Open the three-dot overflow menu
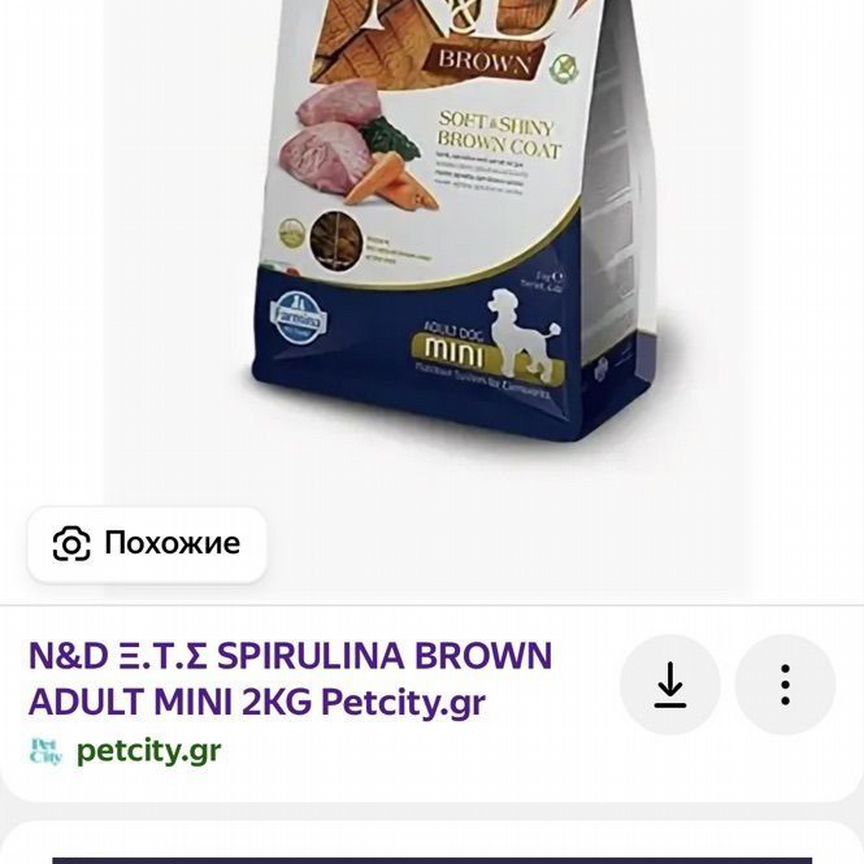This screenshot has height=864, width=864. pos(785,685)
